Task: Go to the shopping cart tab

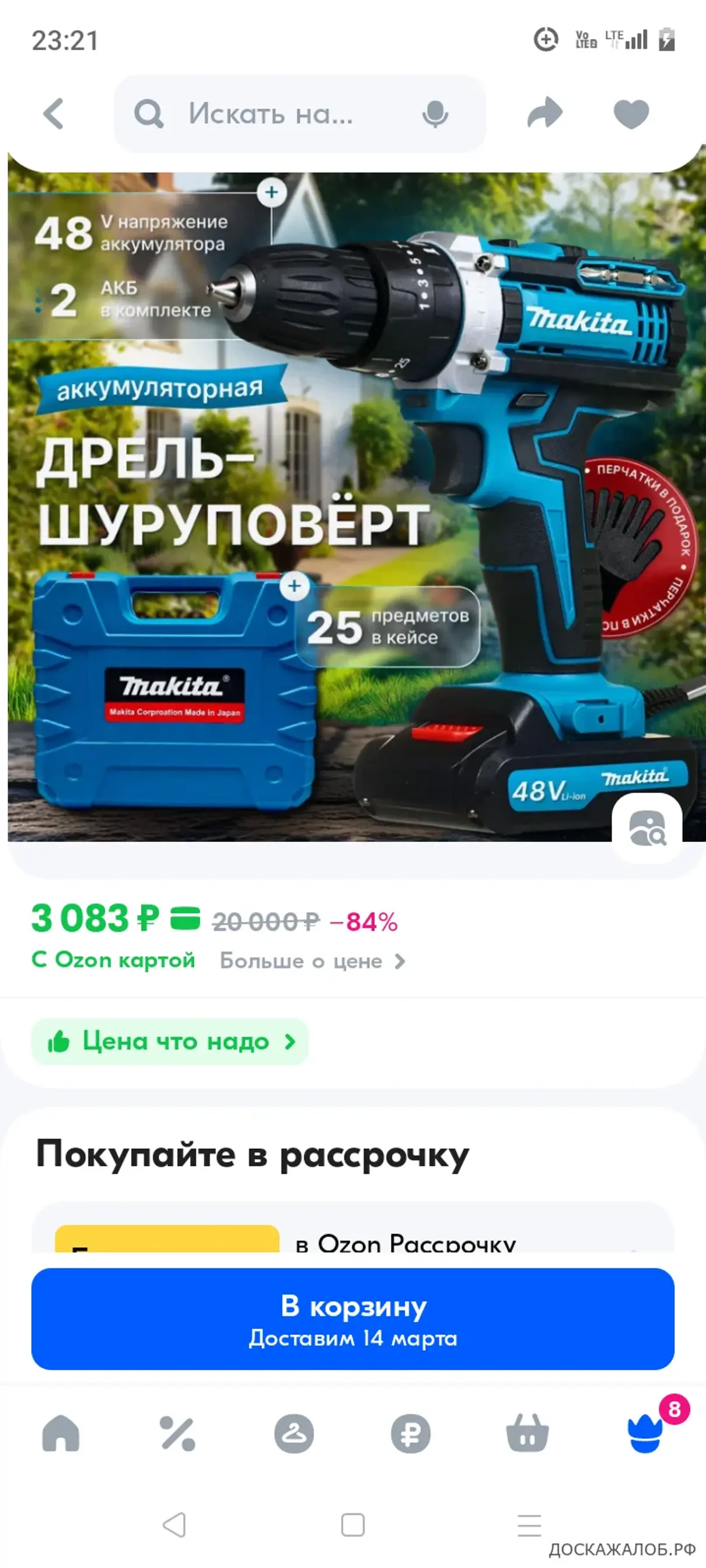Action: [x=527, y=1433]
